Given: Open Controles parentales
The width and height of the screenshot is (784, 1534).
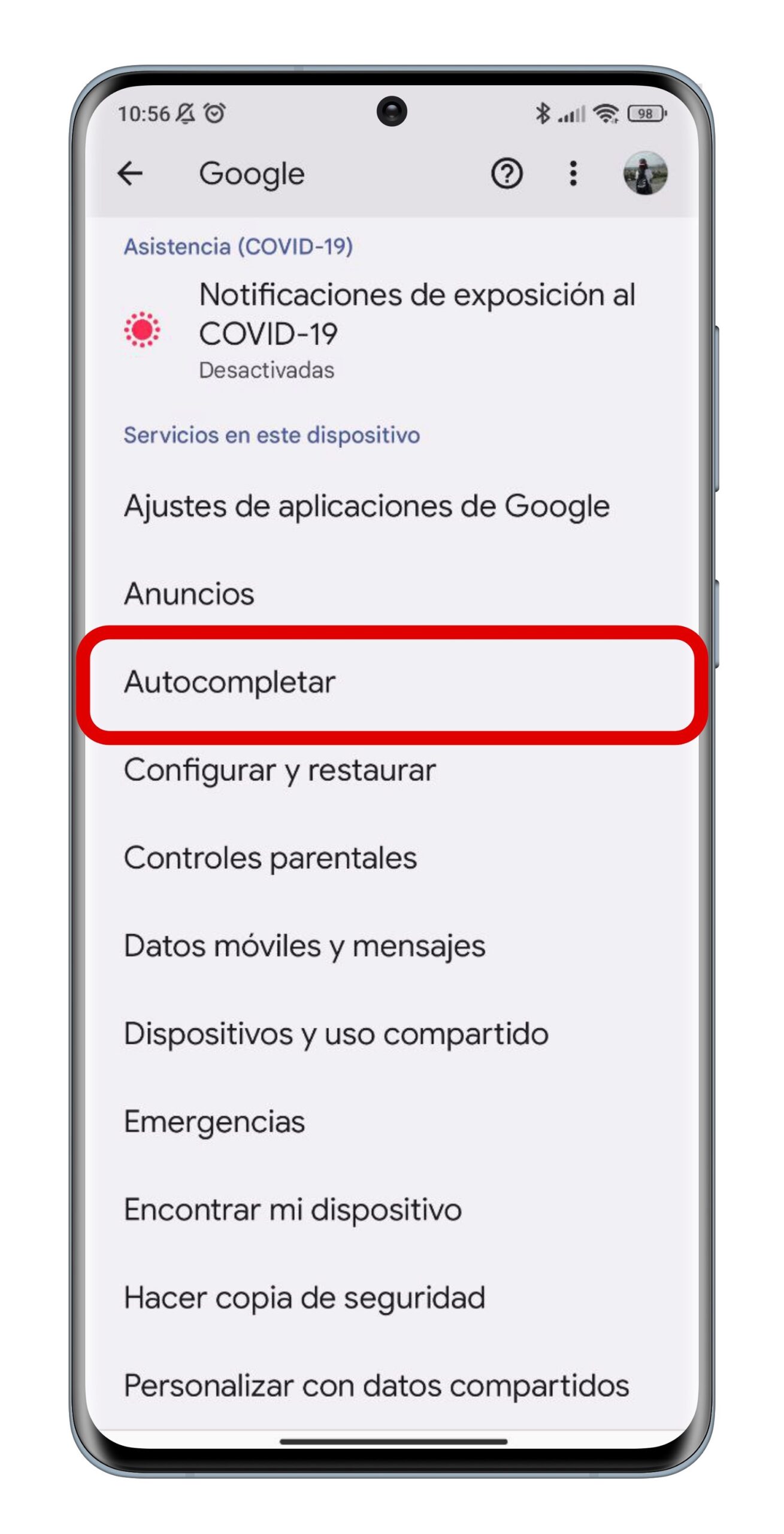Looking at the screenshot, I should pyautogui.click(x=392, y=857).
